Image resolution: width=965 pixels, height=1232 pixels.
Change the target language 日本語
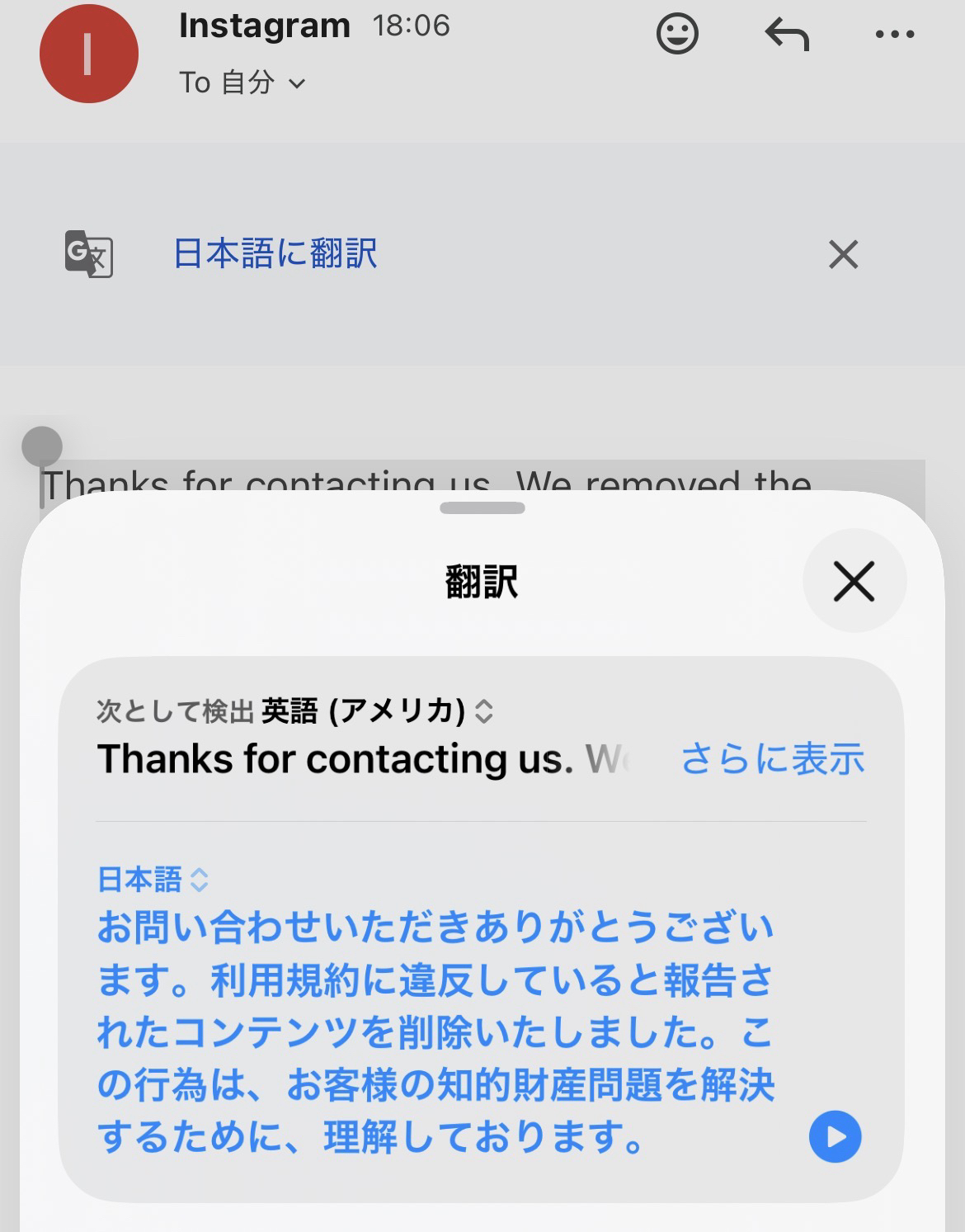click(x=153, y=880)
